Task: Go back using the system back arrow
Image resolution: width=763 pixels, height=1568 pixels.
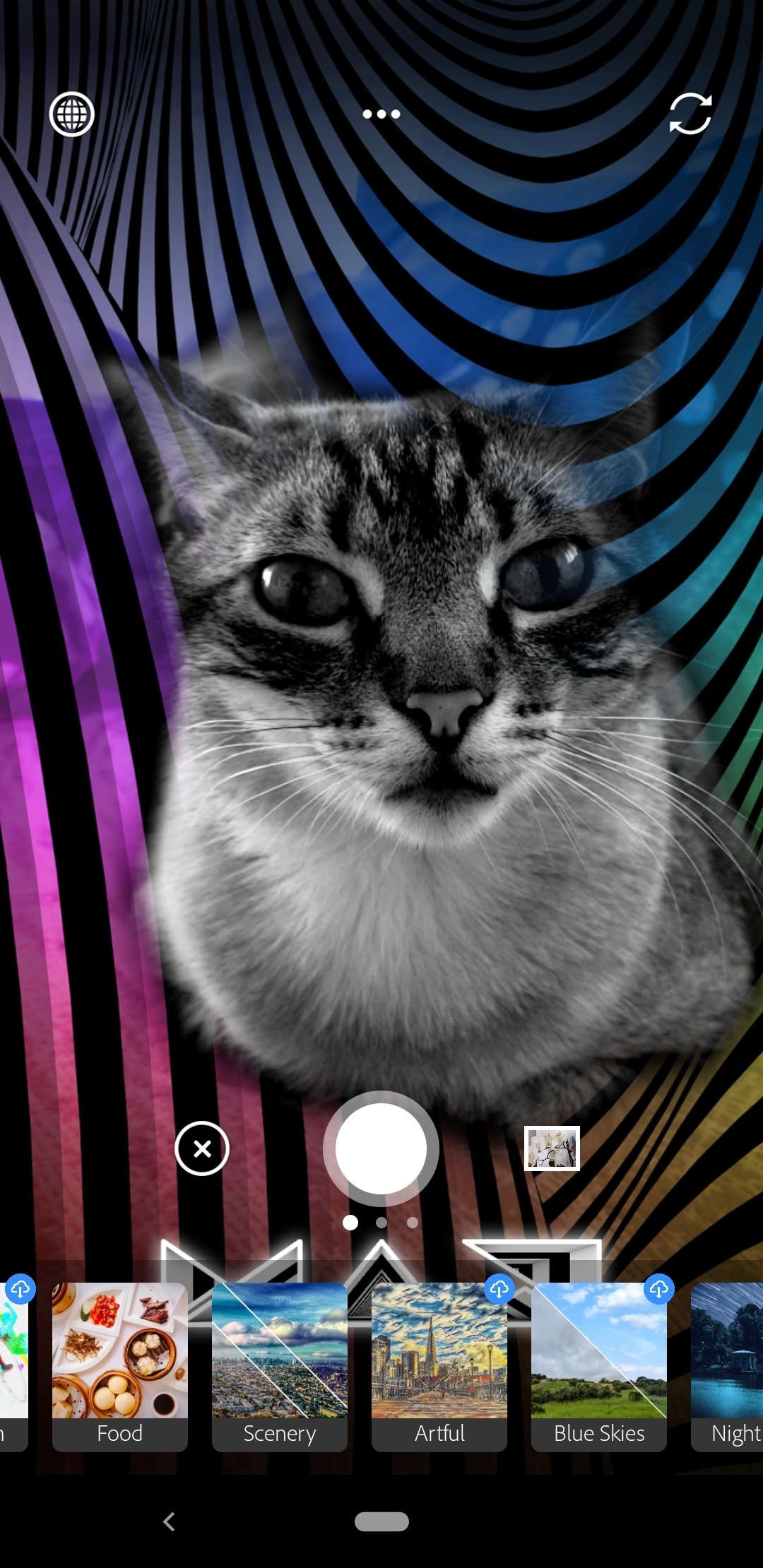Action: tap(169, 1521)
